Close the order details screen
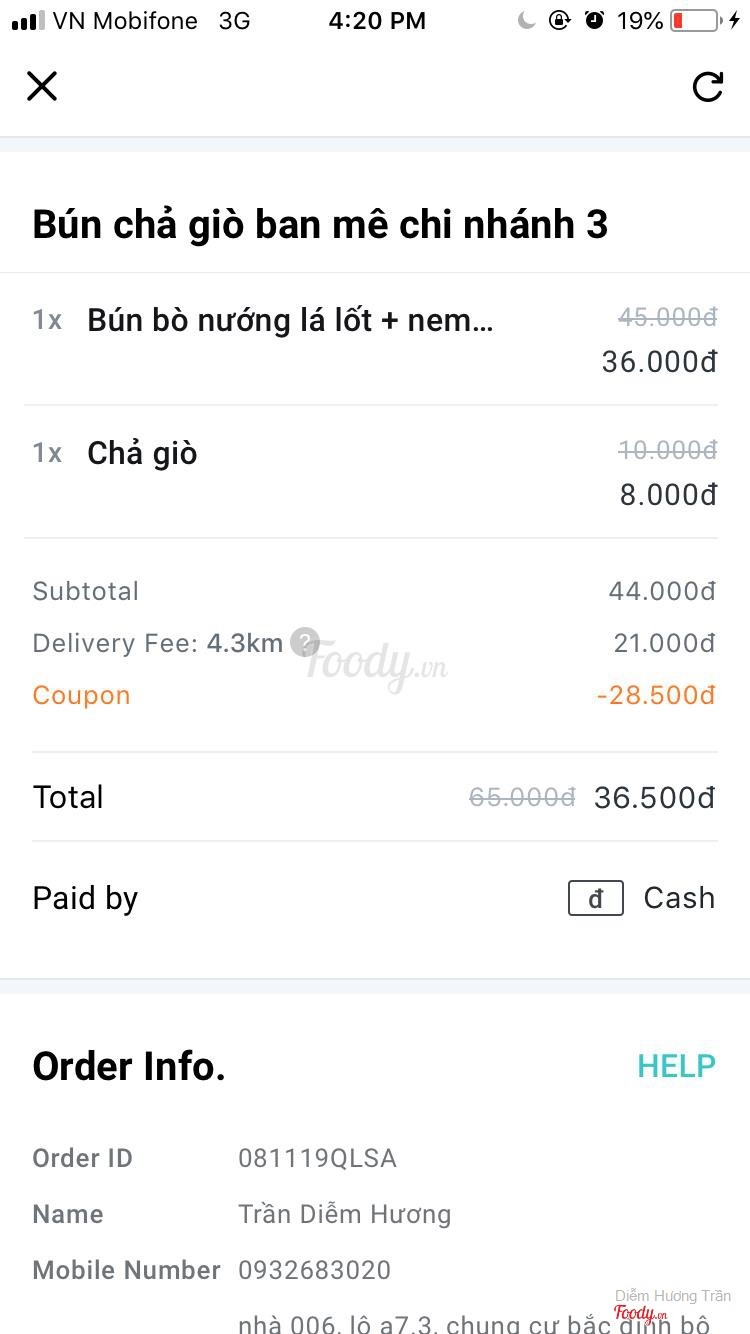750x1334 pixels. click(42, 86)
